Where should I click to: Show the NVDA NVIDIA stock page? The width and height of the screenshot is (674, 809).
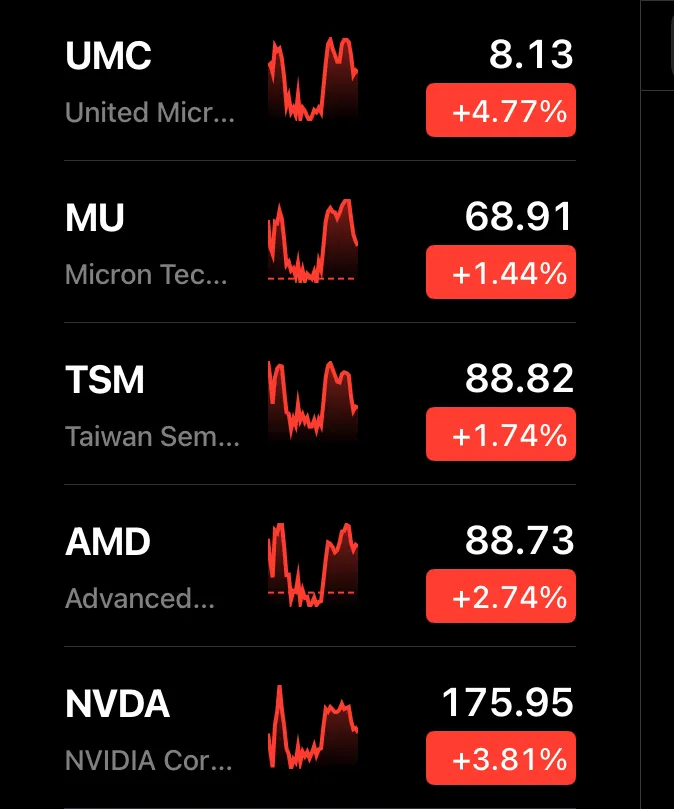(148, 728)
